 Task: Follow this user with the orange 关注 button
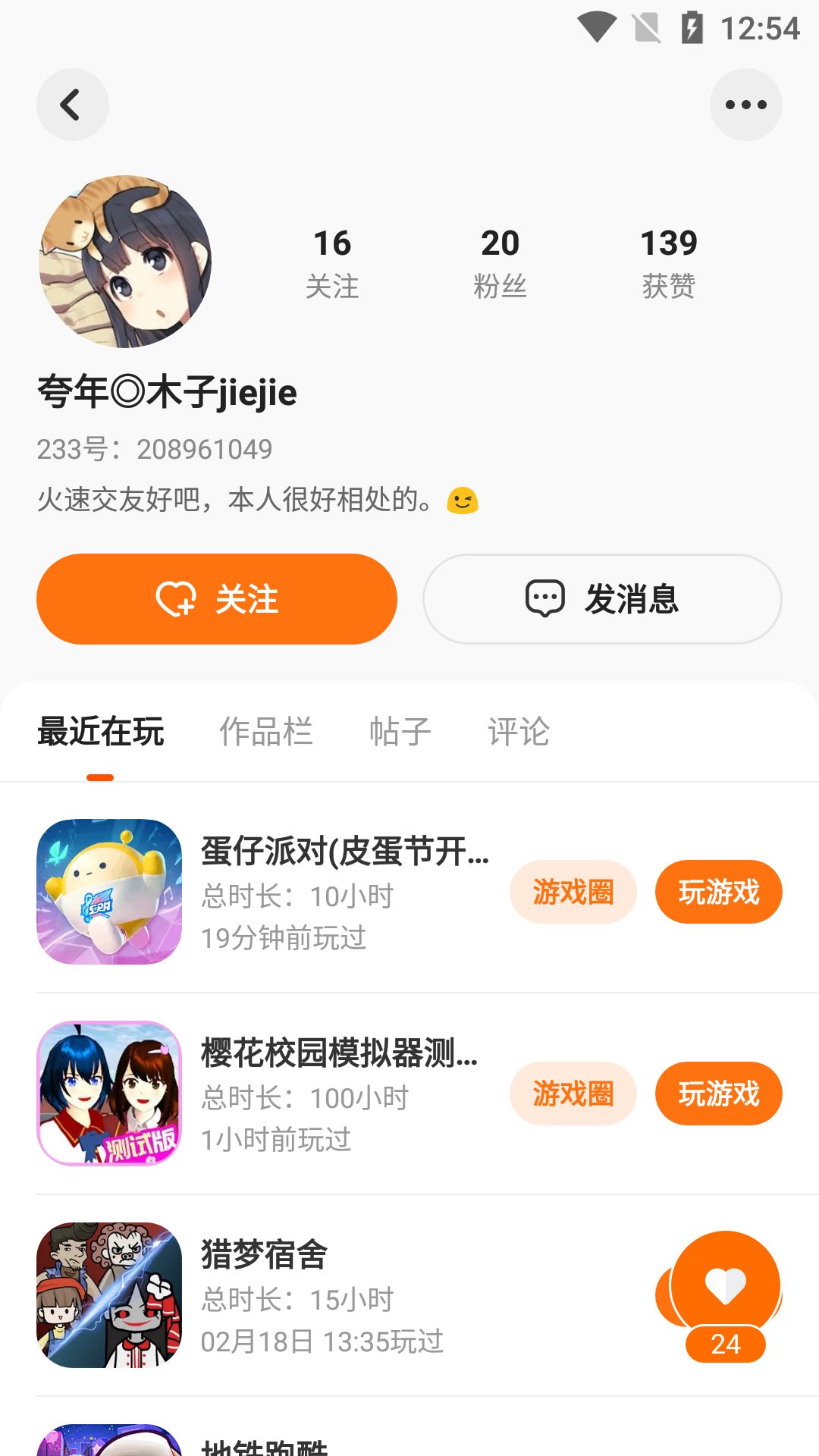(x=217, y=599)
